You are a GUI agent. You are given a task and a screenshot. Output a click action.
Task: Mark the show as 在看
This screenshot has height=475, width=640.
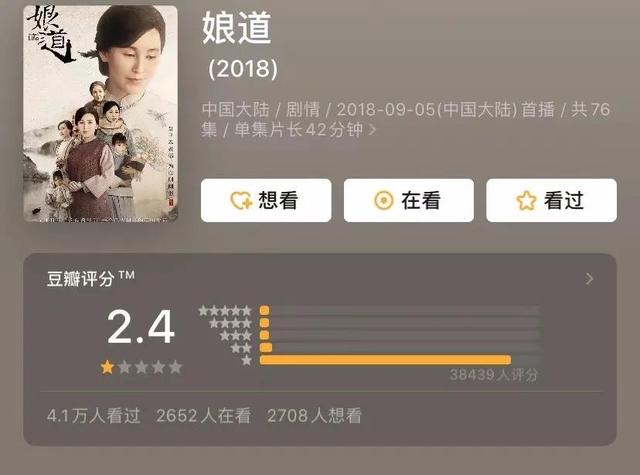408,200
